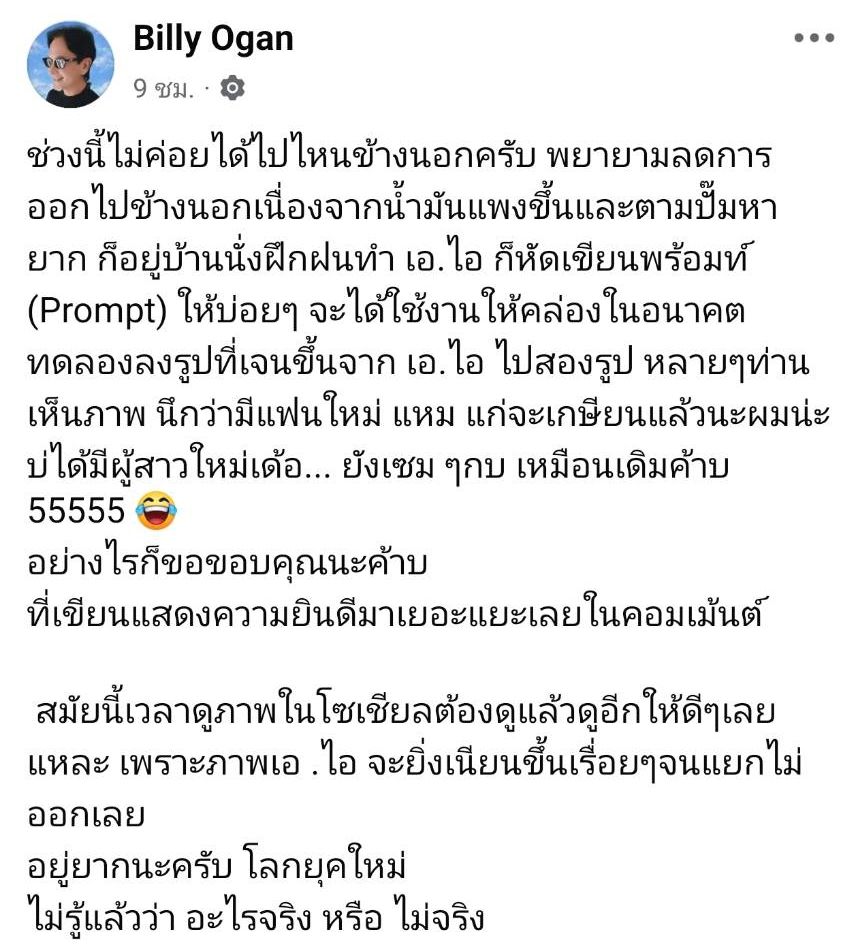
Task: Open Billy Ogan's profile picture
Action: tap(70, 64)
